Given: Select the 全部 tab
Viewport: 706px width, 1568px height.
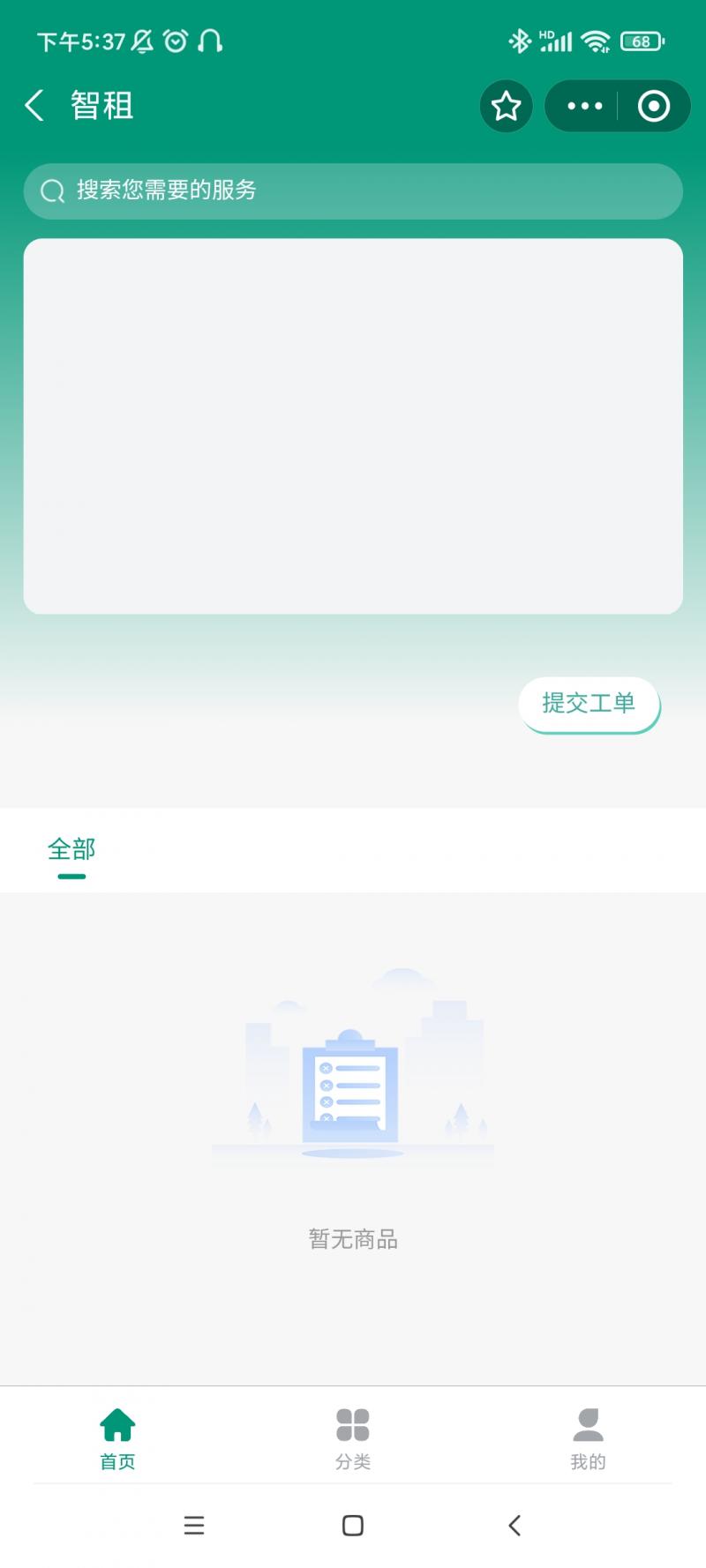Looking at the screenshot, I should 71,849.
